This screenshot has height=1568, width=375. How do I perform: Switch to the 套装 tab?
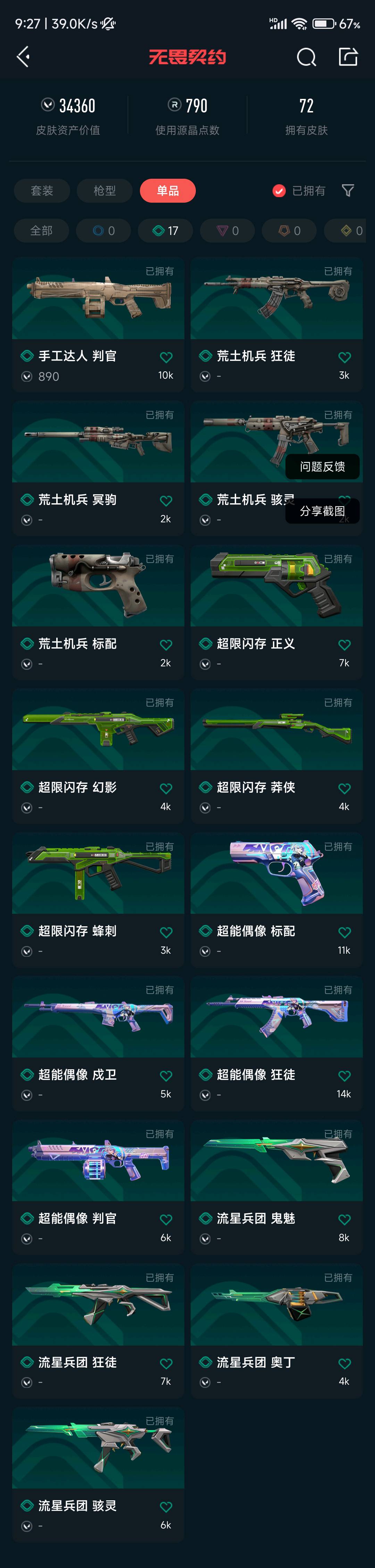42,191
